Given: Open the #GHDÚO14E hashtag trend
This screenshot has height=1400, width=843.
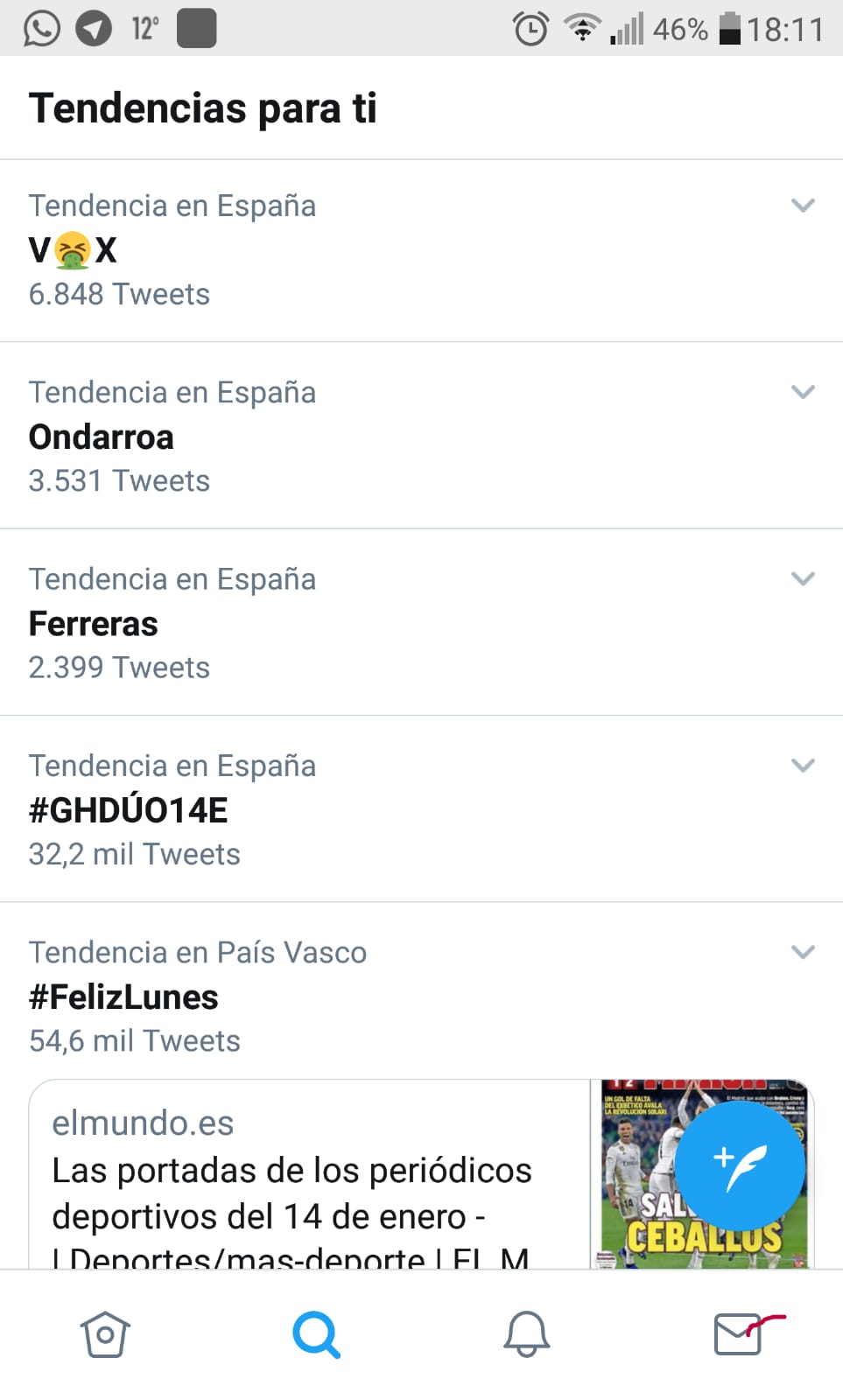Looking at the screenshot, I should click(129, 810).
